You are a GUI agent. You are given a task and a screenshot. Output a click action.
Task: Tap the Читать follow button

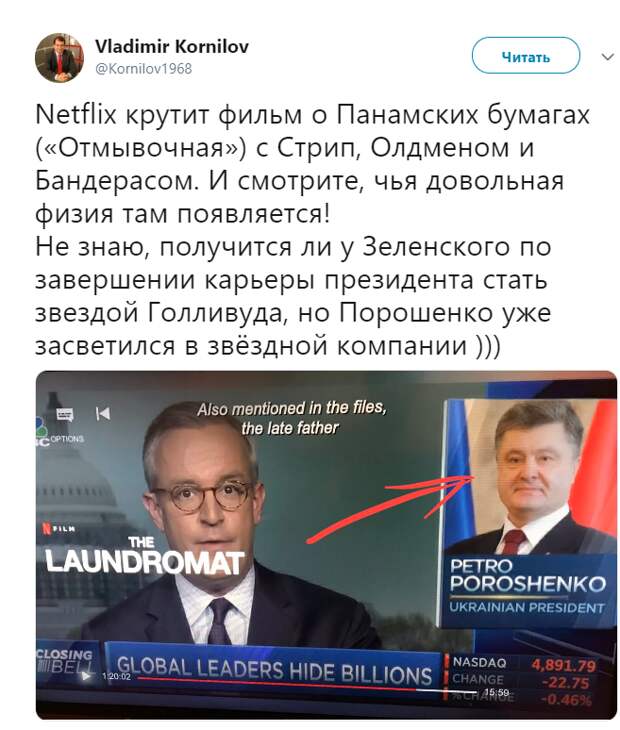(x=525, y=57)
